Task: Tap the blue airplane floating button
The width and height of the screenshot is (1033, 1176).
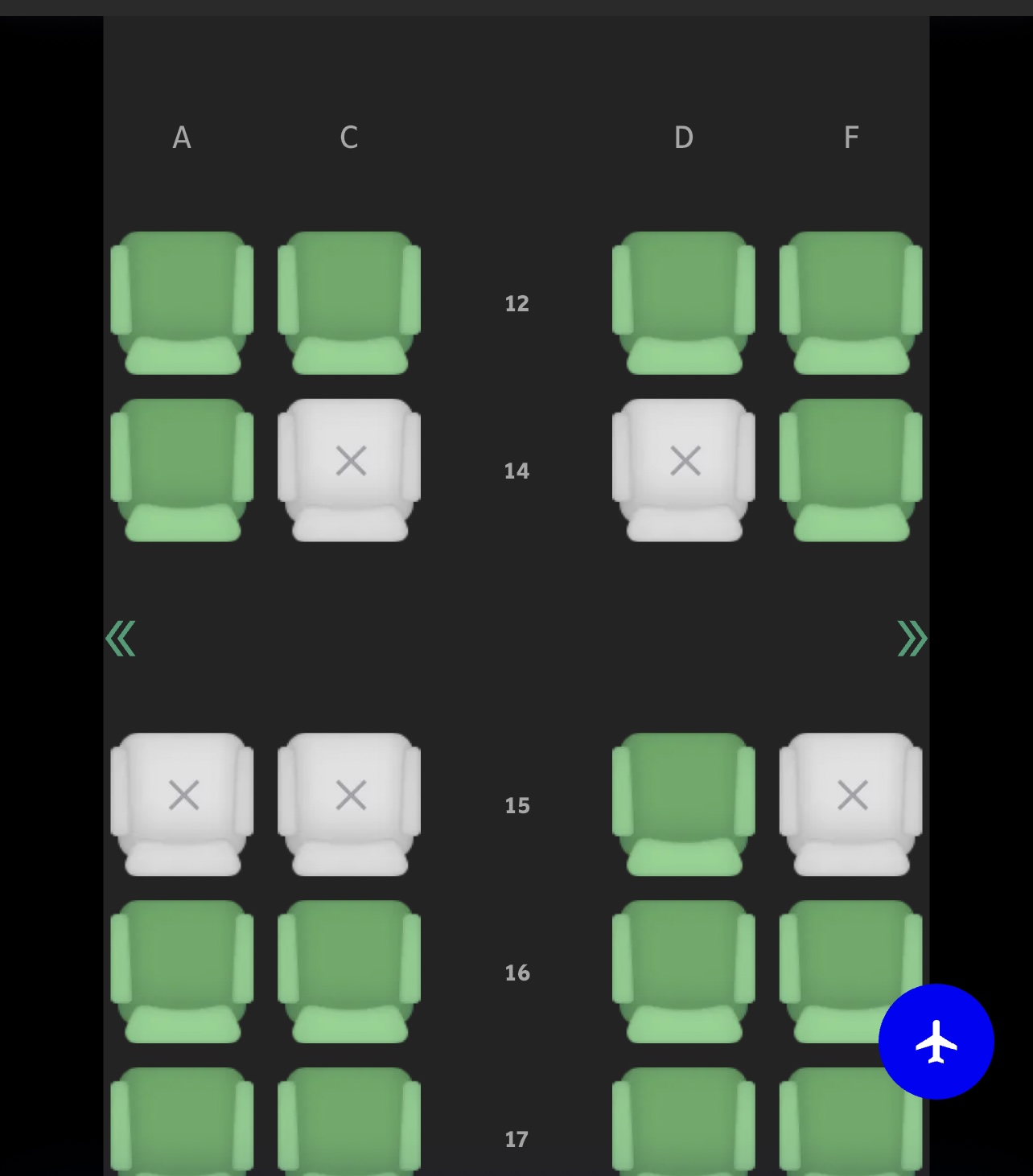Action: 936,1041
